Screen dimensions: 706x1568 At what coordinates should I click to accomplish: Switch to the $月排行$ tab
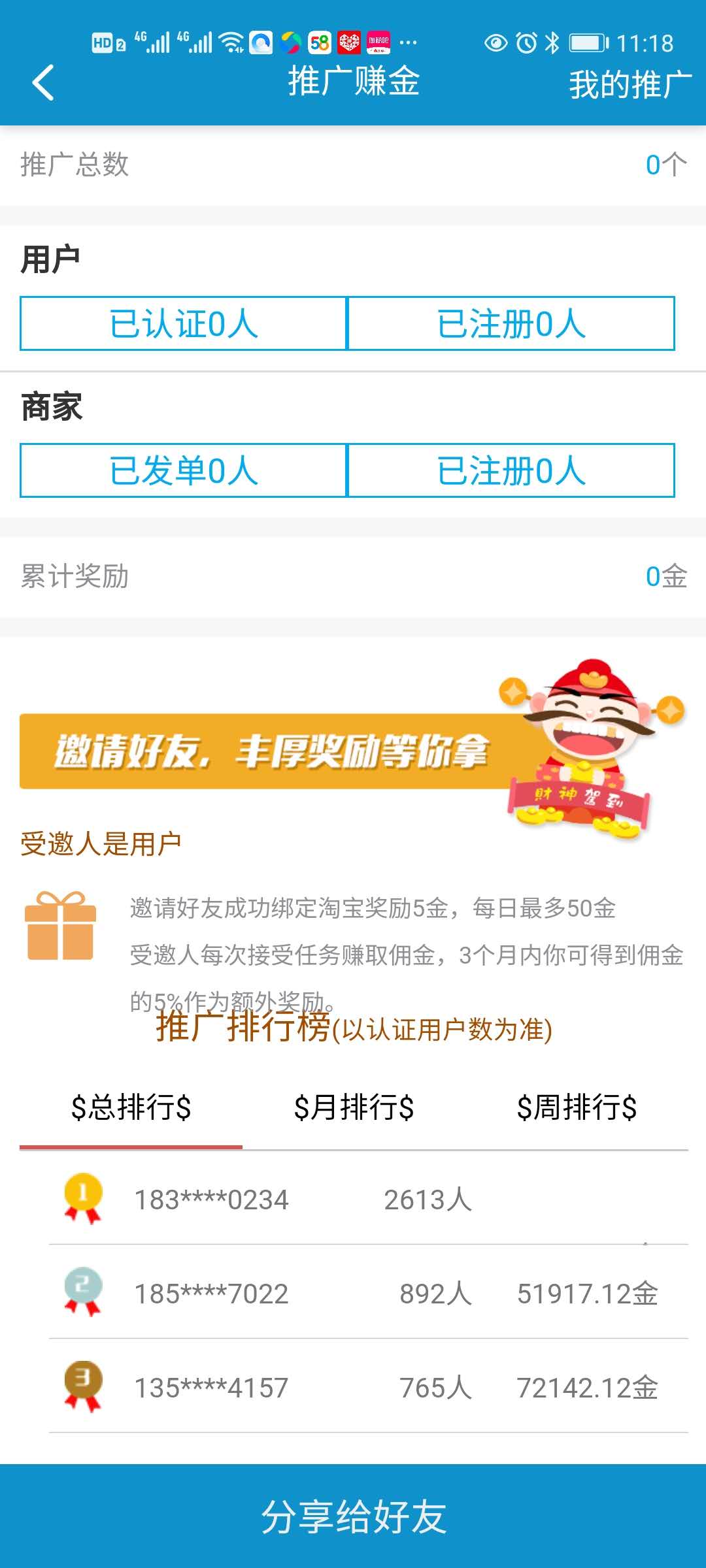[x=354, y=1108]
